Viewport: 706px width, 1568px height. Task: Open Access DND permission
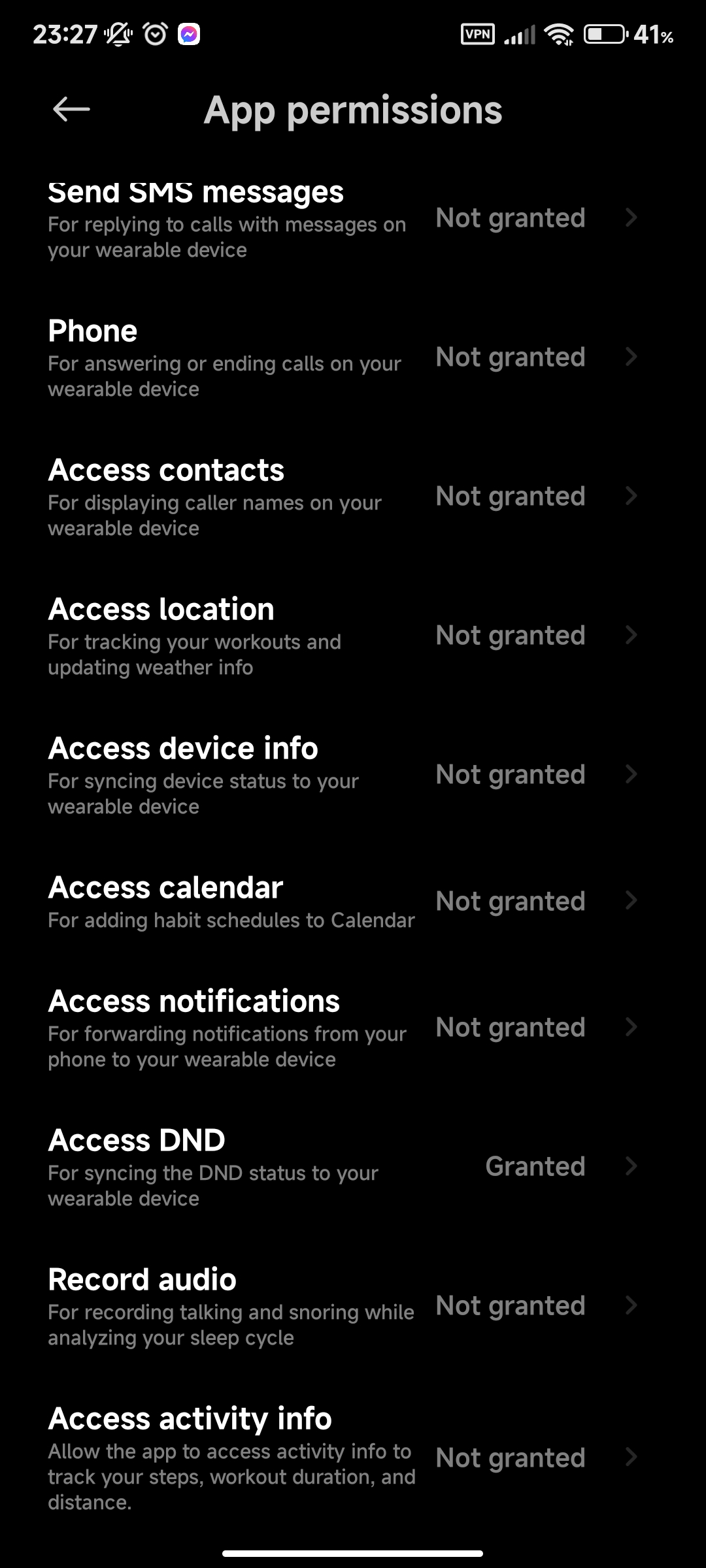click(353, 1167)
